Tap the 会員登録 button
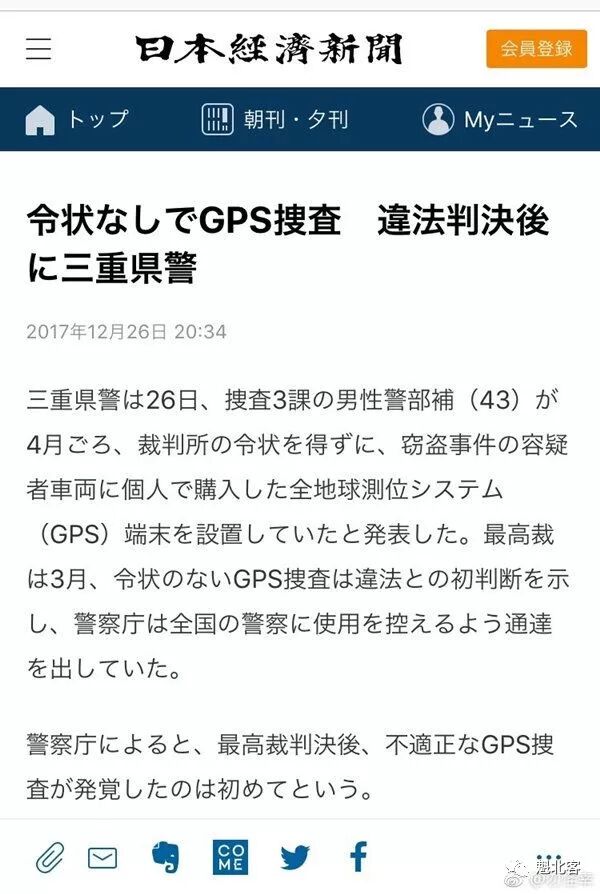 coord(536,48)
